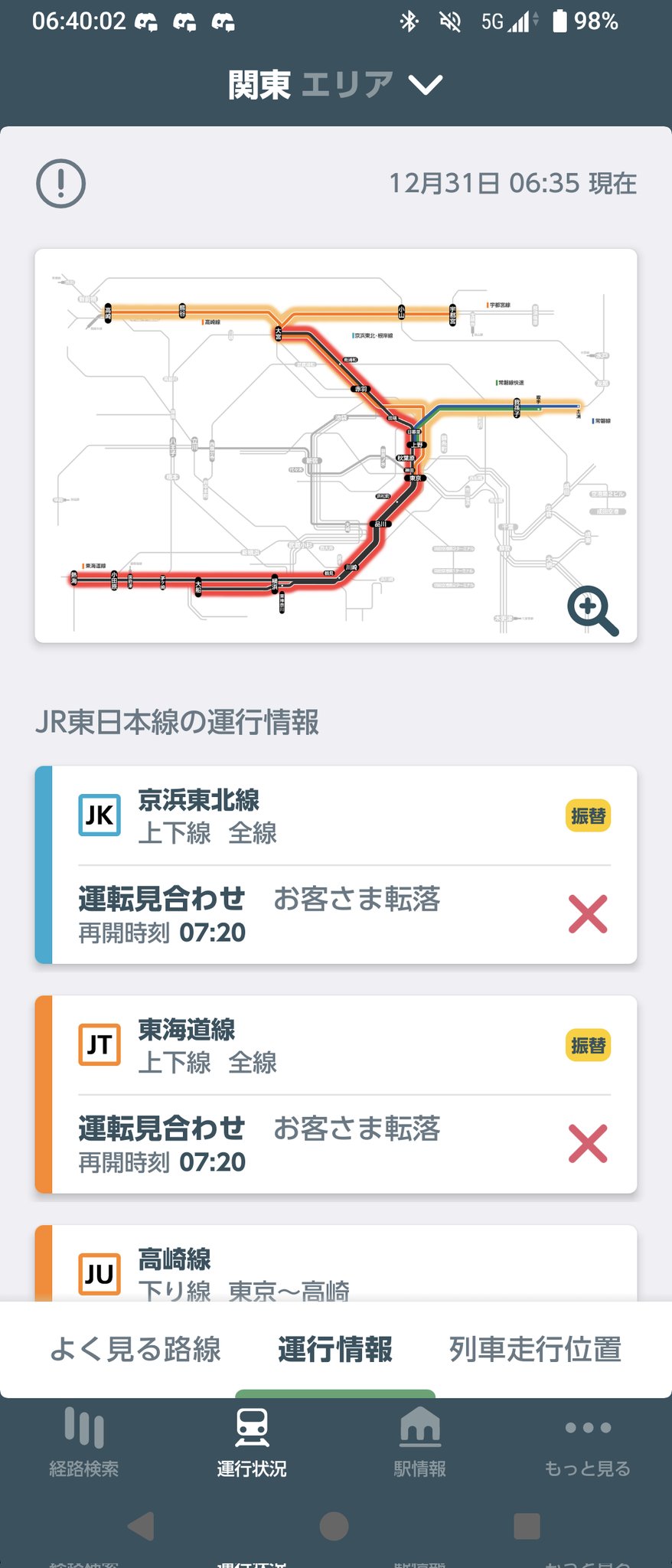The width and height of the screenshot is (672, 1568).
Task: Open the 関東 area selector dropdown
Action: pyautogui.click(x=335, y=84)
